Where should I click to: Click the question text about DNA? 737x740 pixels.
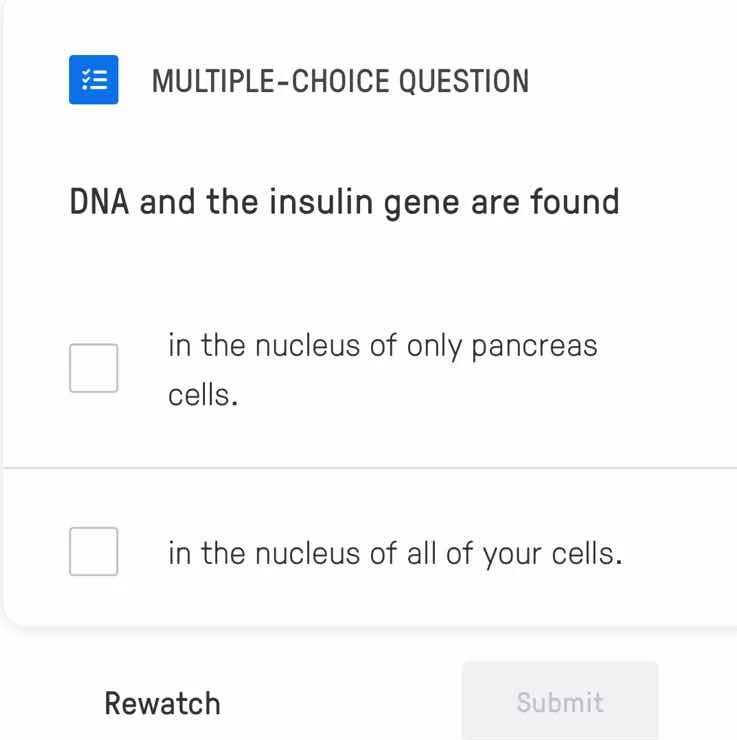click(344, 202)
